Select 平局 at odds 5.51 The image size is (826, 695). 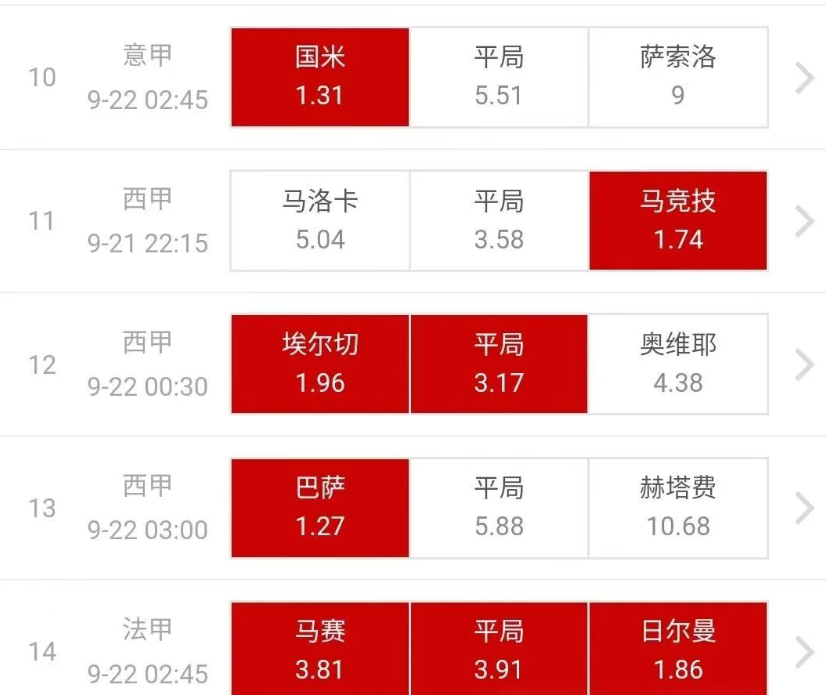coord(499,77)
